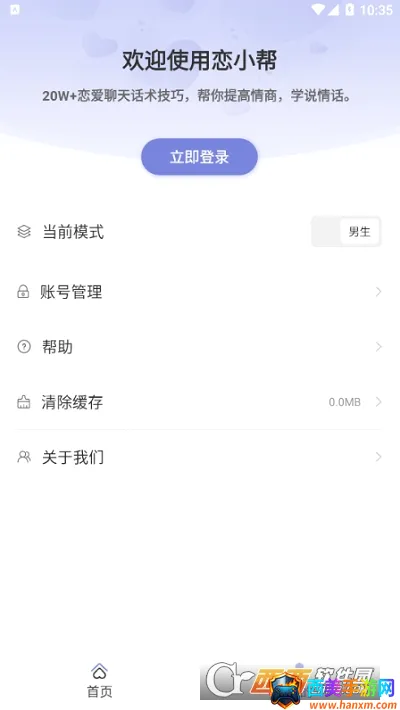Image resolution: width=400 pixels, height=710 pixels.
Task: Switch to the 首页 home tab
Action: click(x=100, y=681)
